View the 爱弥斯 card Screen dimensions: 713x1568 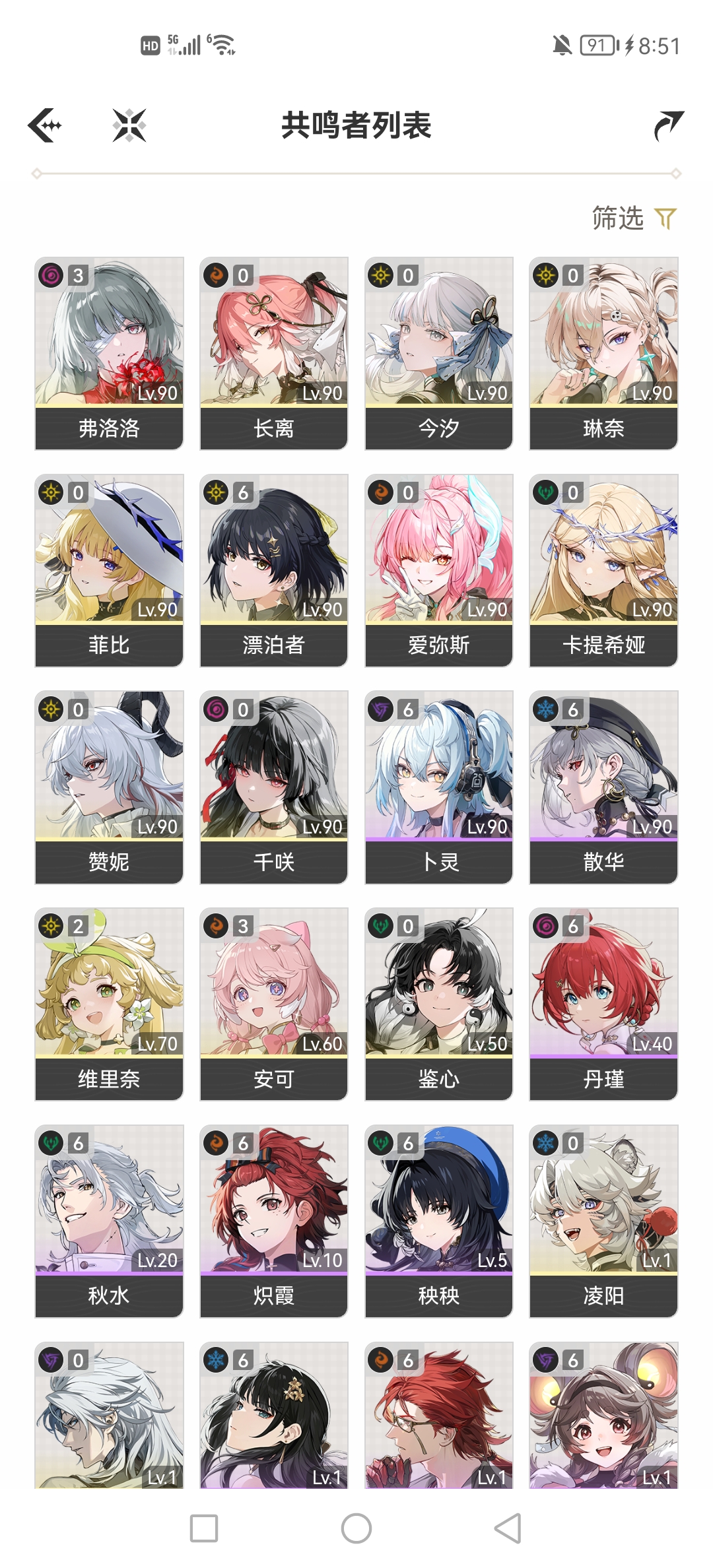pyautogui.click(x=439, y=570)
